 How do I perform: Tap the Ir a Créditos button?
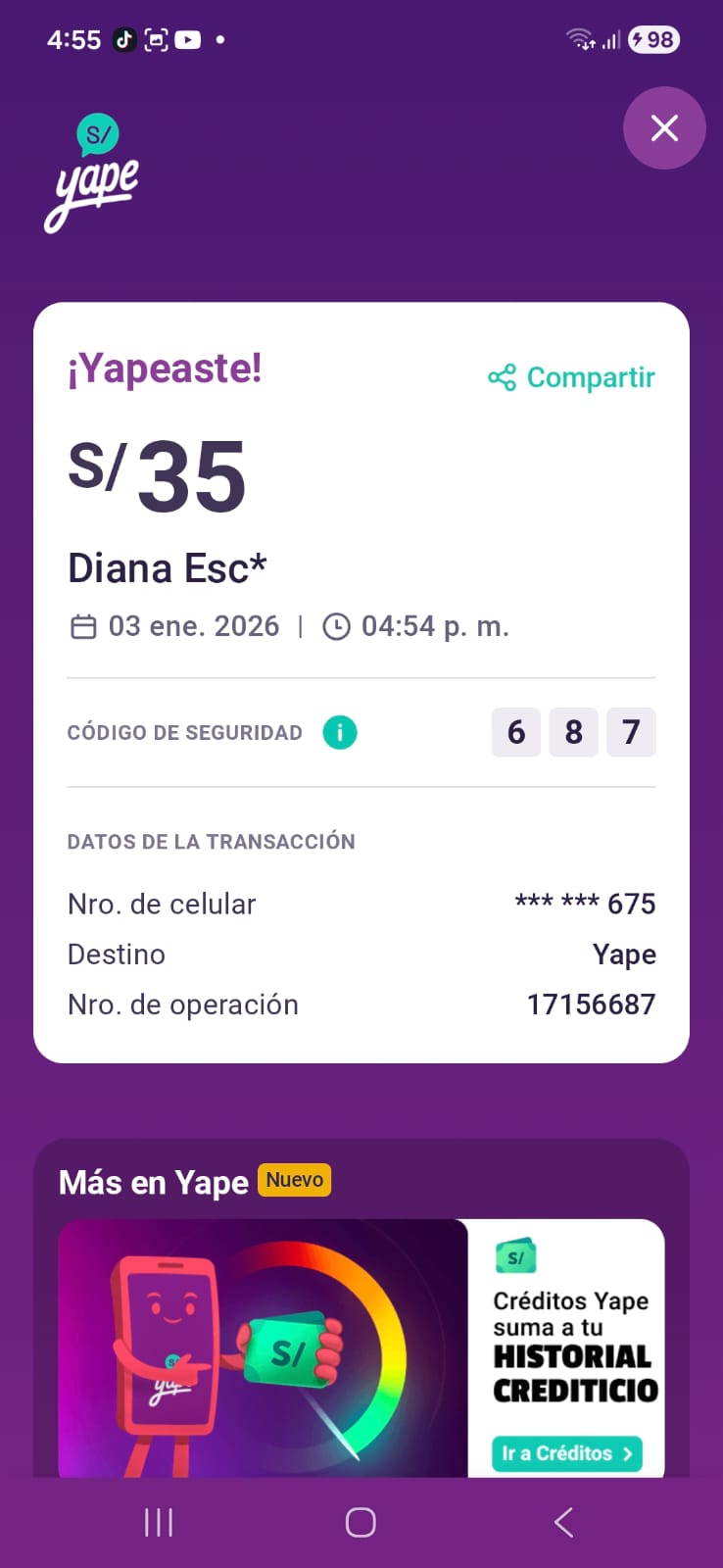click(567, 1453)
